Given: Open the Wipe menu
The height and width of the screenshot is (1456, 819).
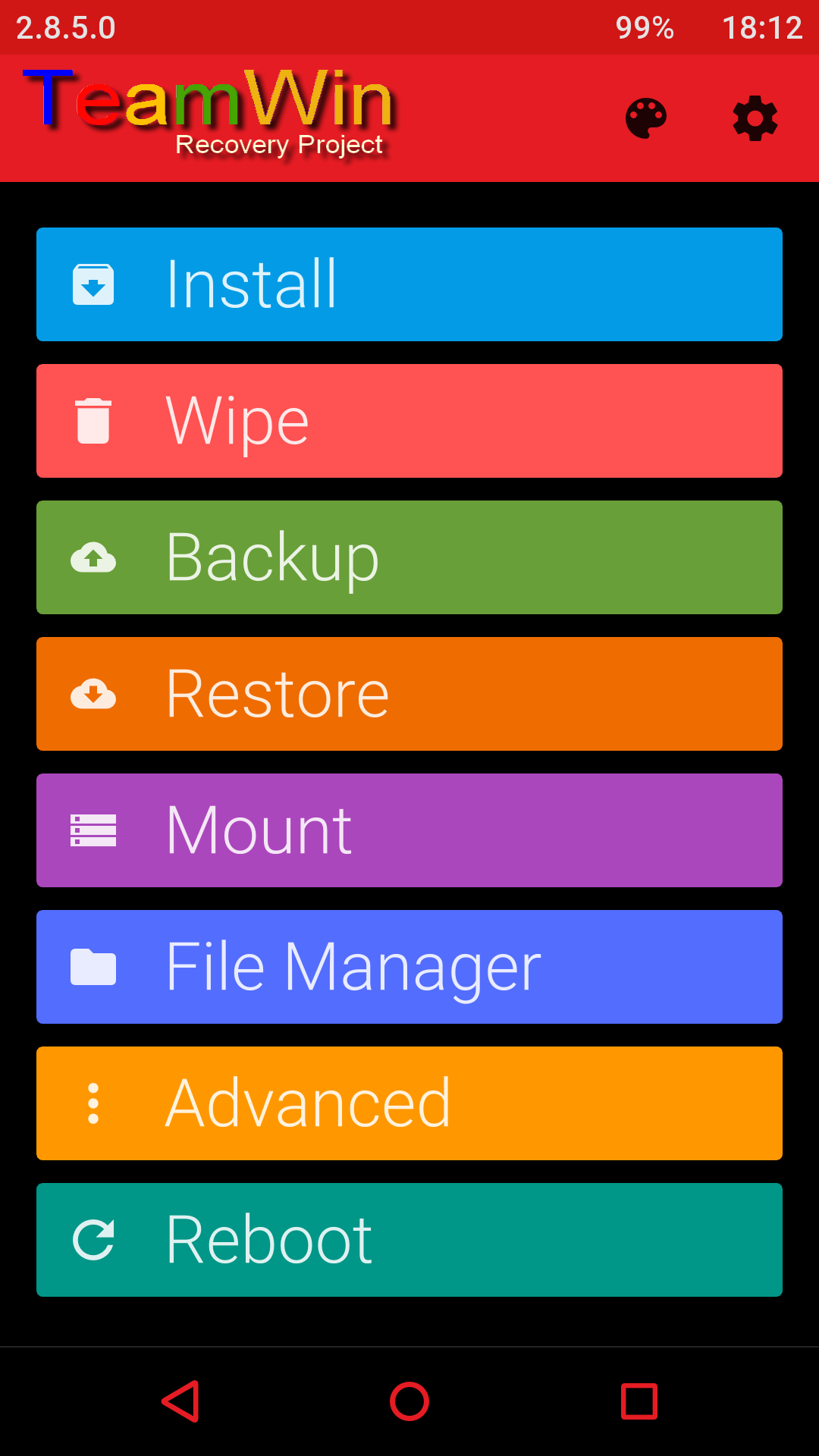Looking at the screenshot, I should (409, 421).
